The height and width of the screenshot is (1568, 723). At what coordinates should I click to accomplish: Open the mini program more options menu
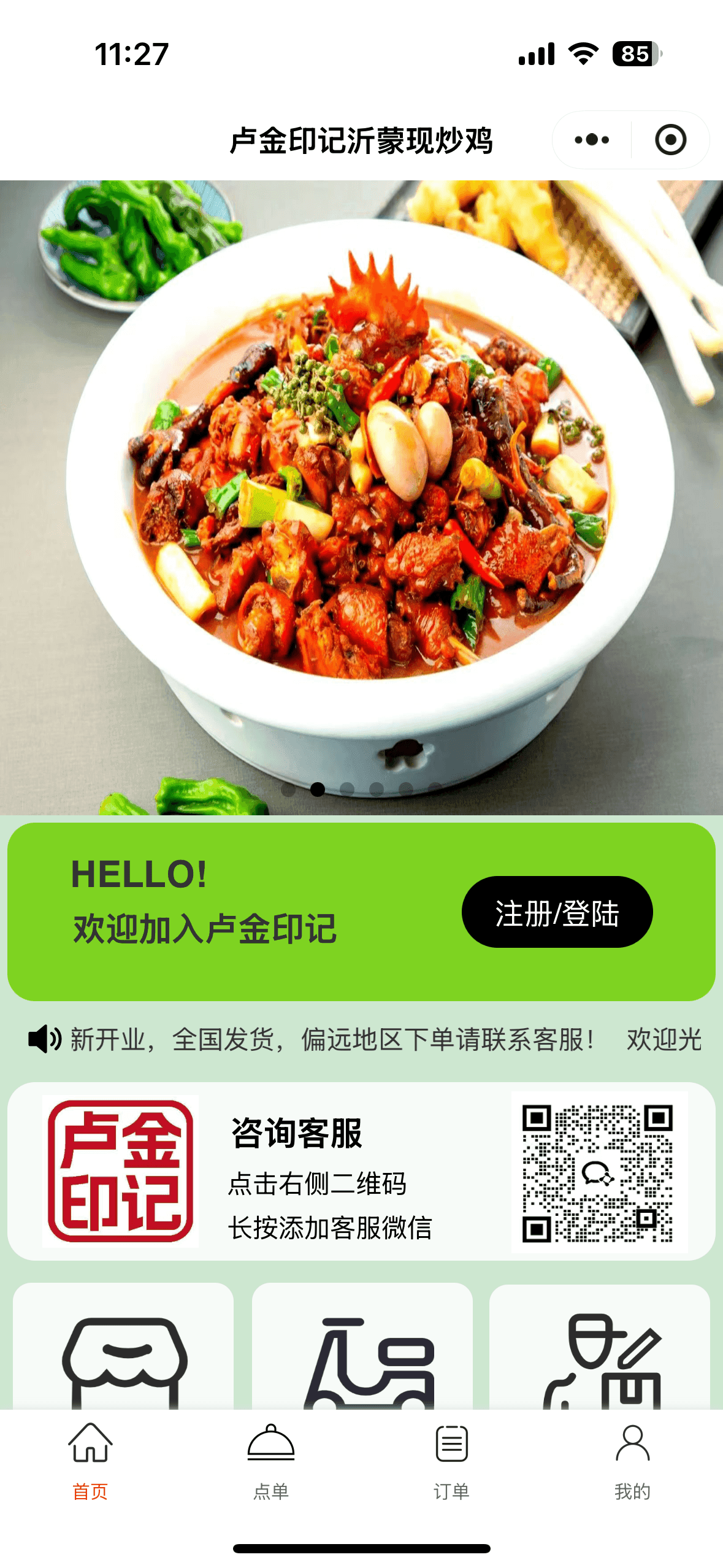[x=592, y=140]
